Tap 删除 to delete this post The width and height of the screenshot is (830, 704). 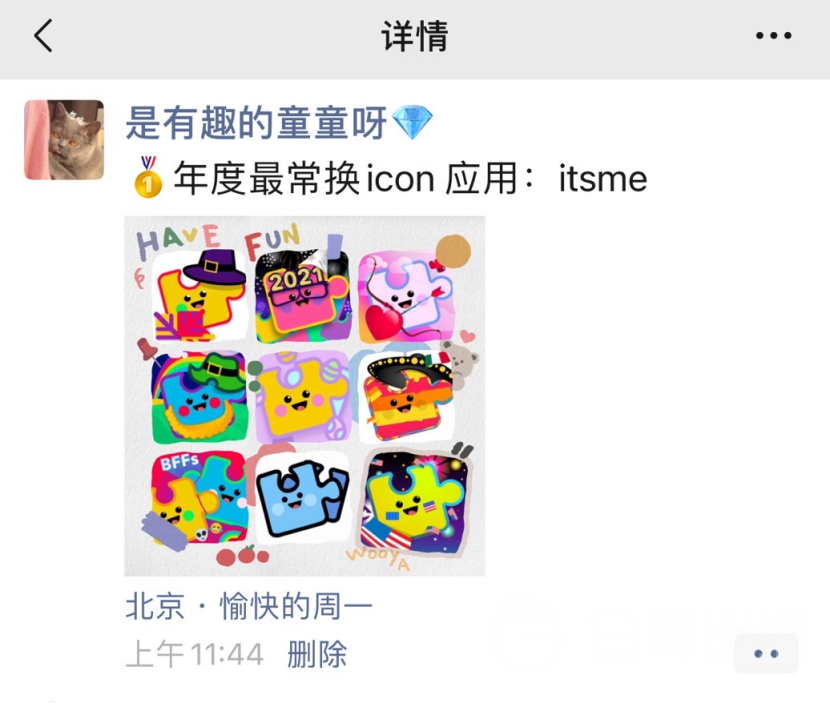point(317,655)
